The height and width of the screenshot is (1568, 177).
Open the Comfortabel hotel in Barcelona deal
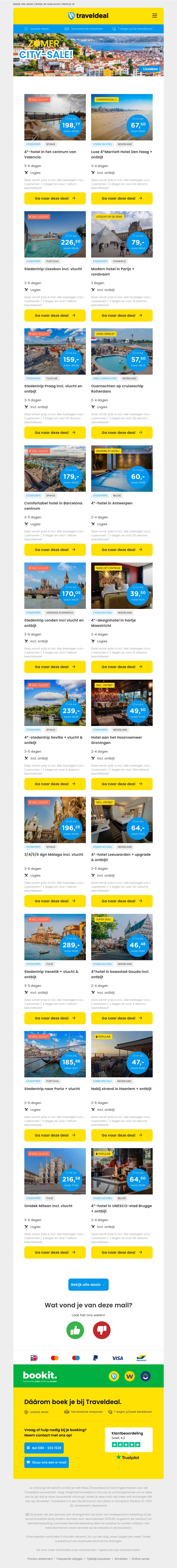pos(55,550)
